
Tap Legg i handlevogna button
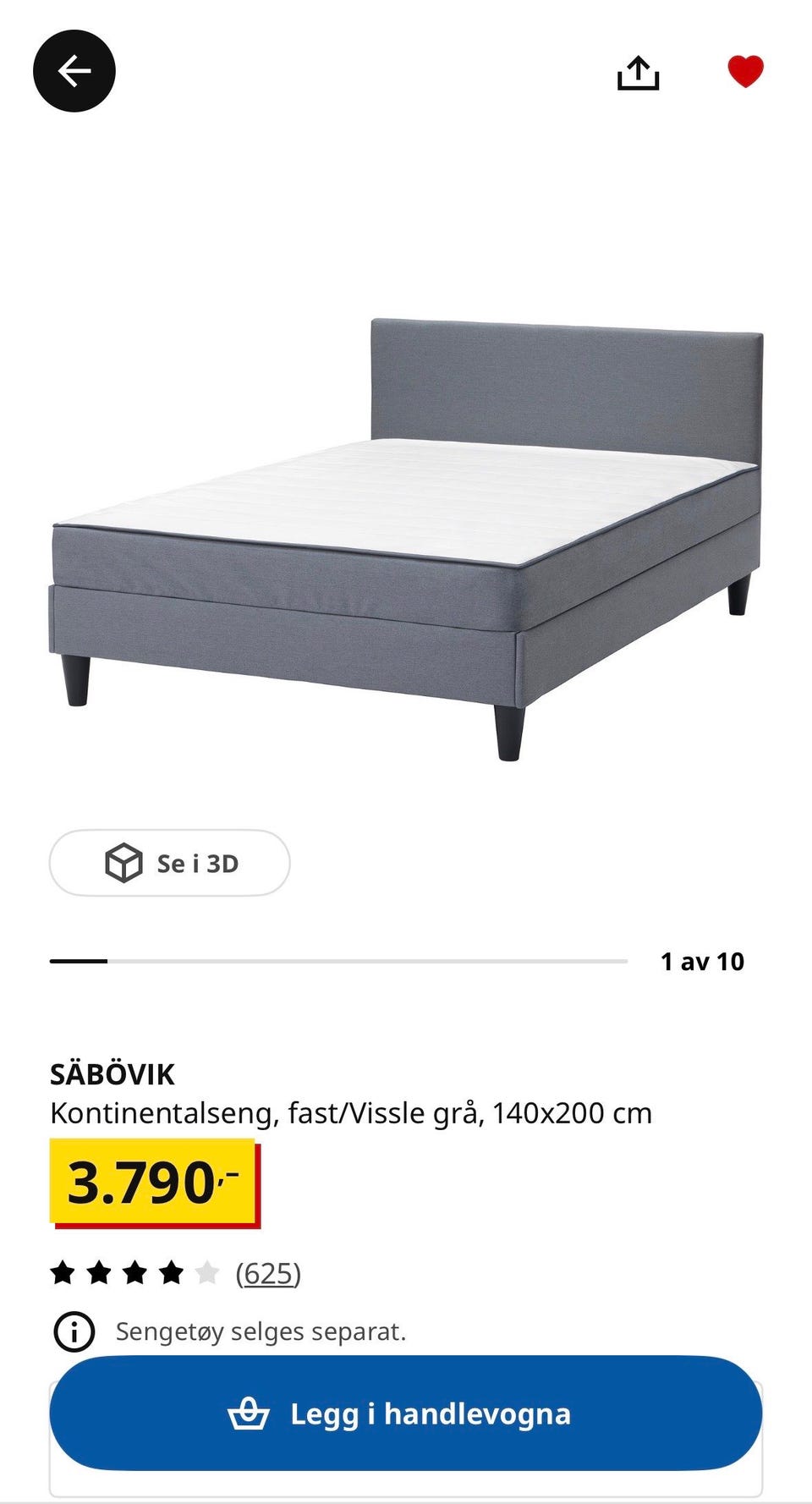(406, 1413)
